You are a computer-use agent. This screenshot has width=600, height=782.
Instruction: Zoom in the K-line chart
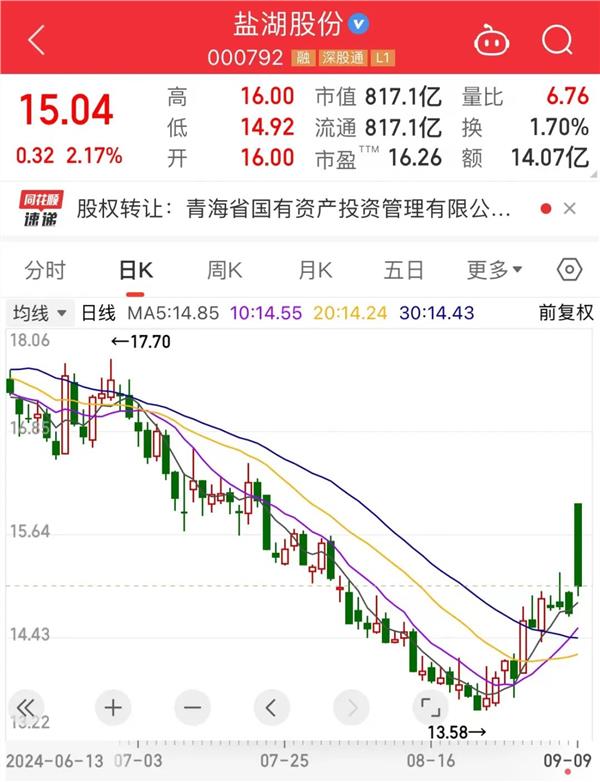[x=112, y=708]
